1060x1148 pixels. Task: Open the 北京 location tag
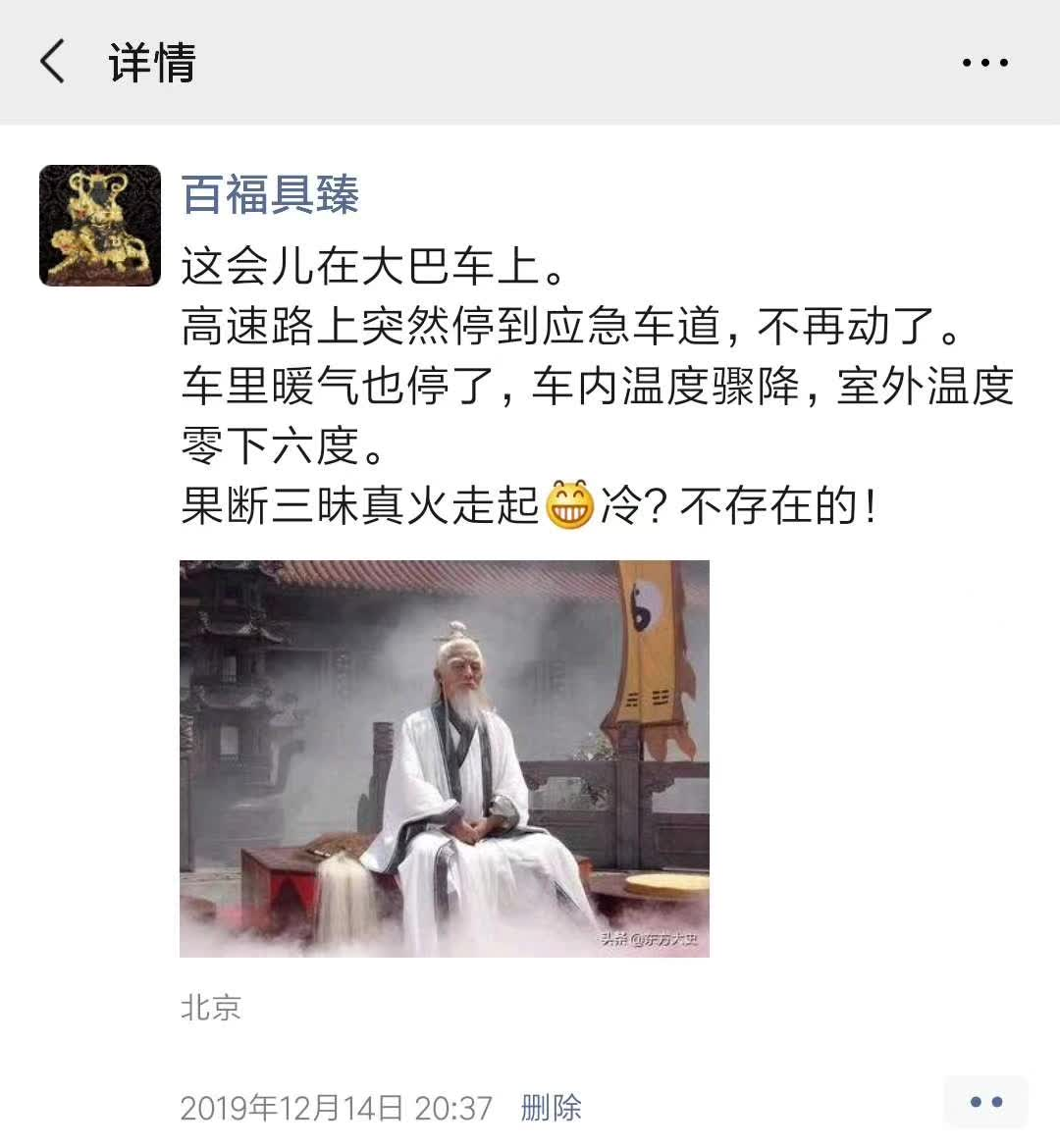click(x=211, y=1008)
